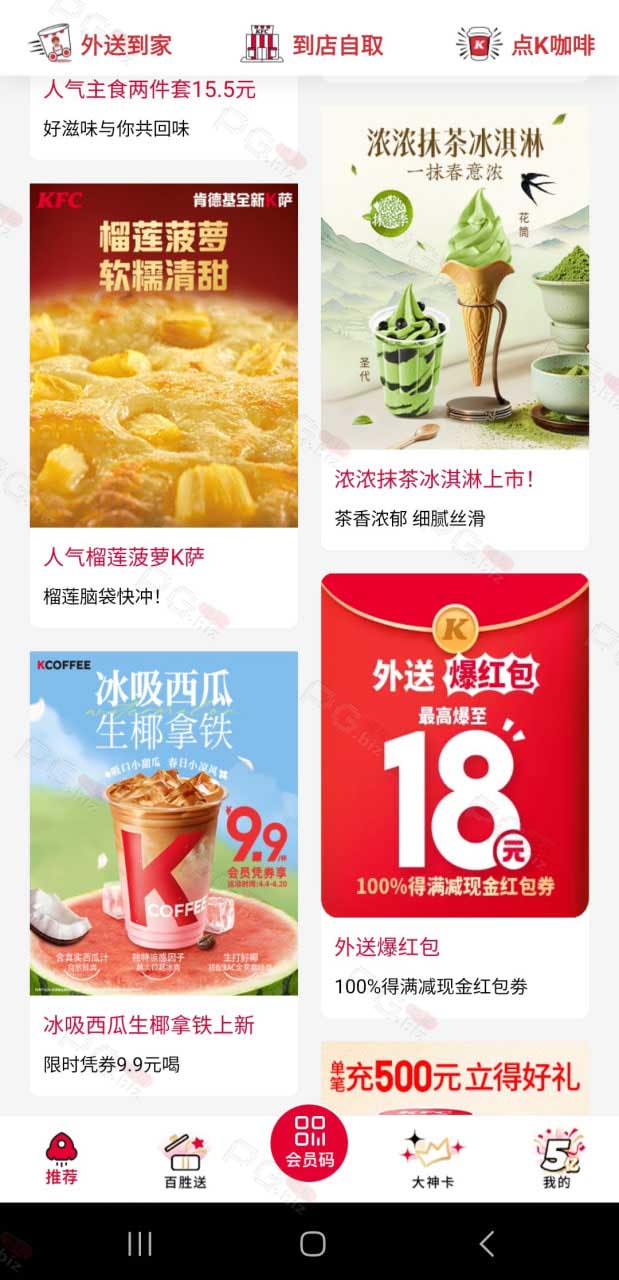This screenshot has width=619, height=1280.
Task: Show the 会员码 member code
Action: pos(309,1143)
